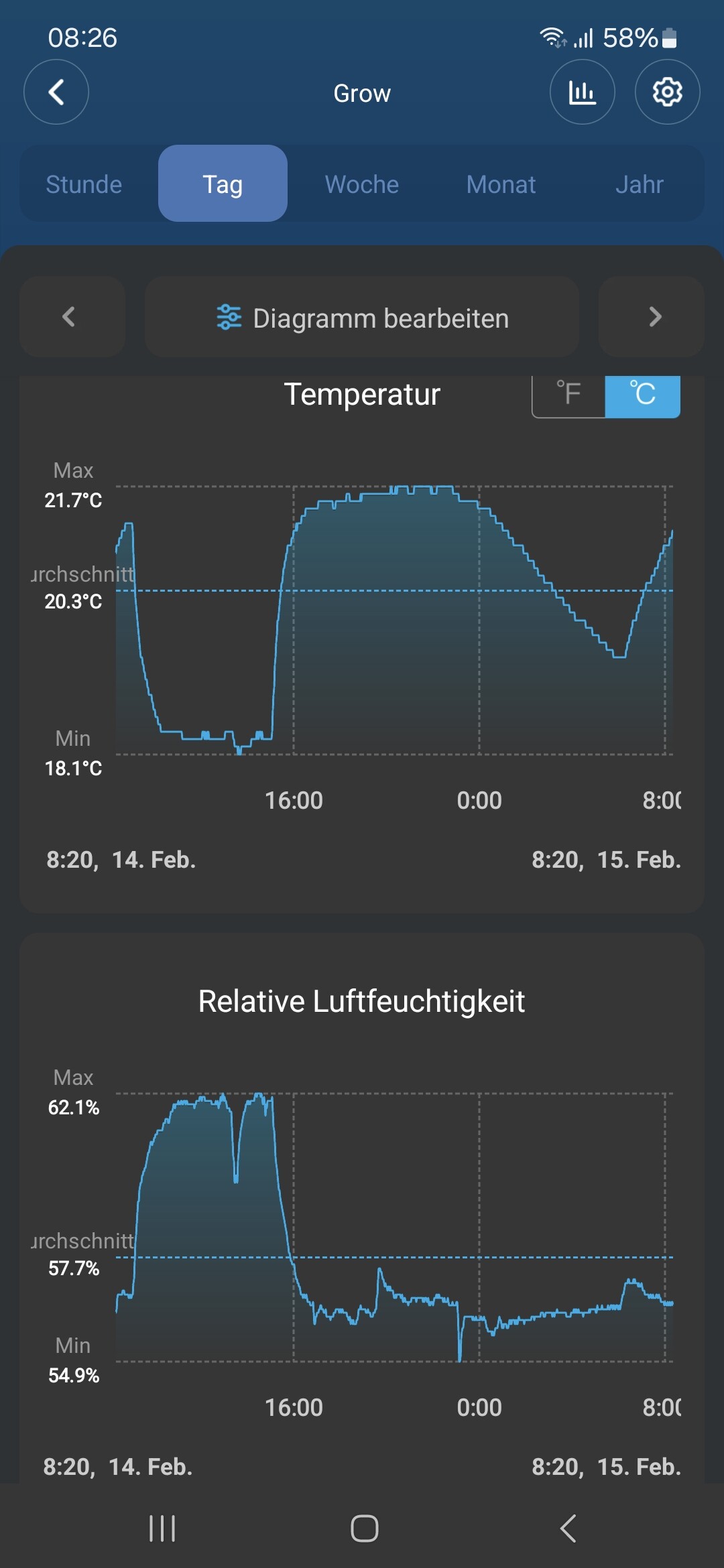
Task: Switch temperature unit to °F
Action: (568, 395)
